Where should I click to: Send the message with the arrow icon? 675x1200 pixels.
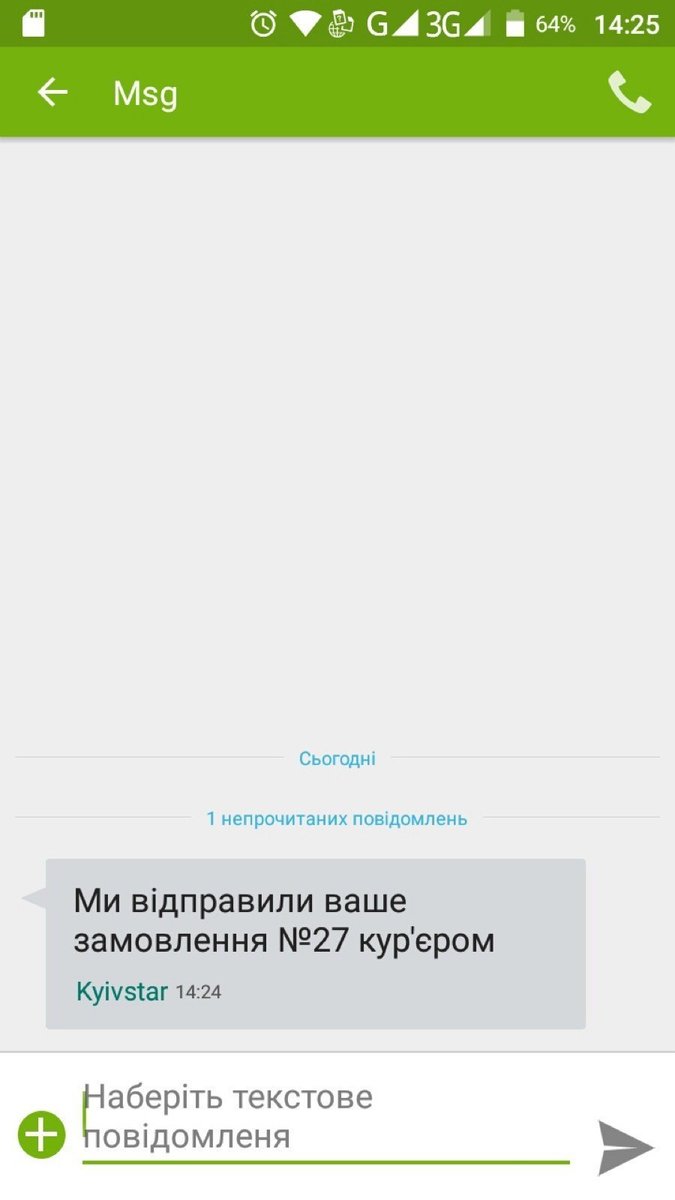coord(626,1147)
